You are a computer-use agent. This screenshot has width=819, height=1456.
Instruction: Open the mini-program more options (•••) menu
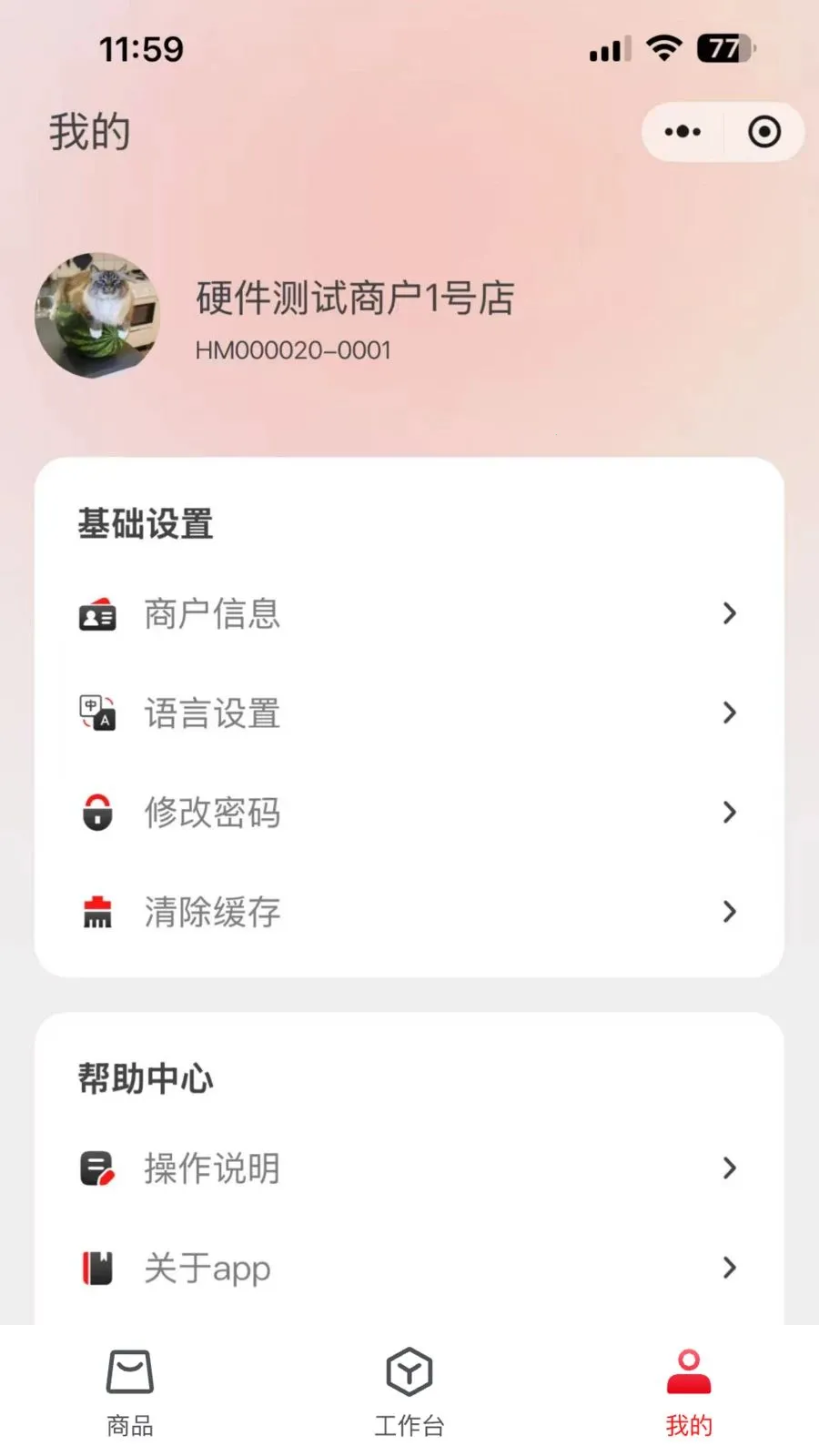[x=681, y=132]
